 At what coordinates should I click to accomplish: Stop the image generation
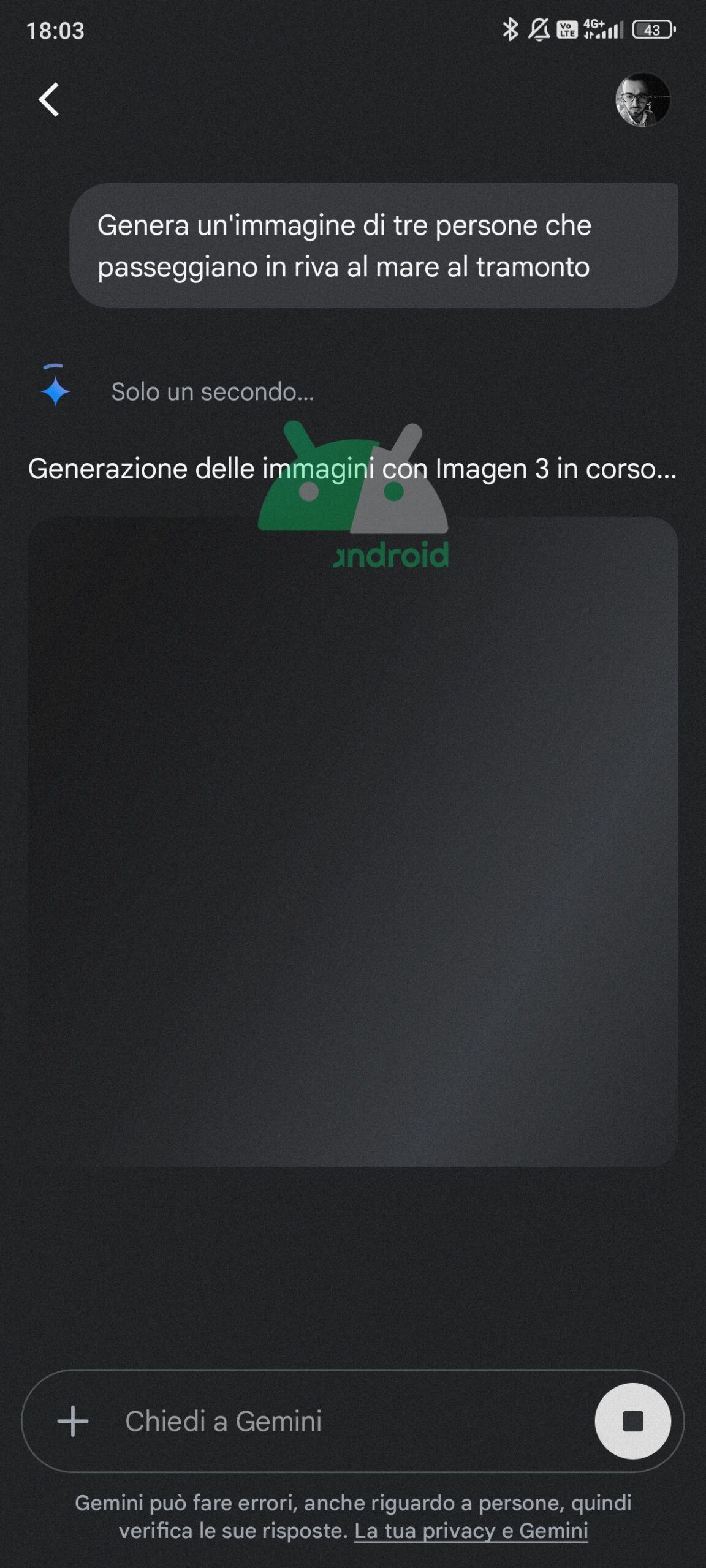point(632,1421)
